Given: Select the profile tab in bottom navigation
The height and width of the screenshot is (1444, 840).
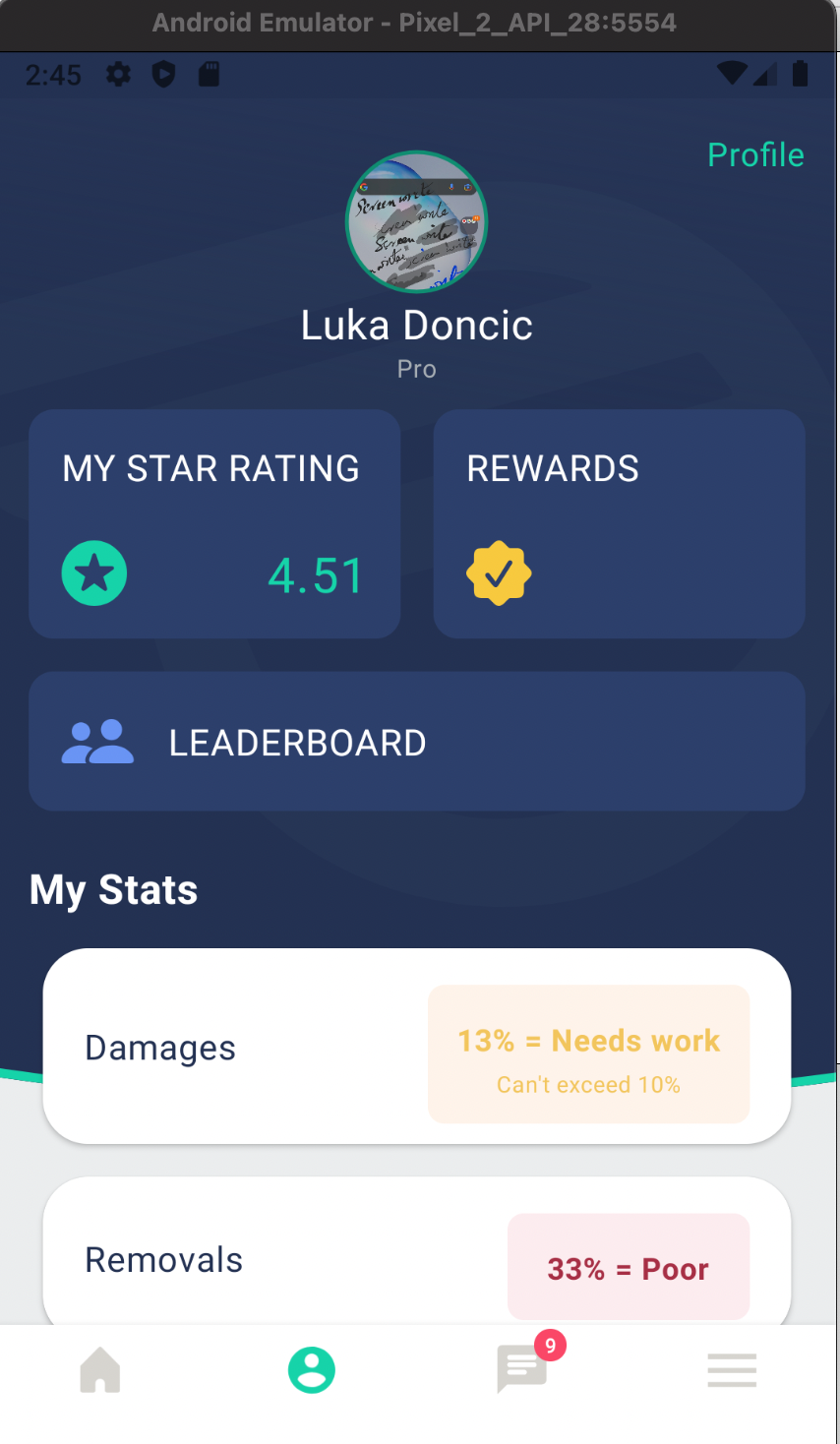Looking at the screenshot, I should (312, 1370).
